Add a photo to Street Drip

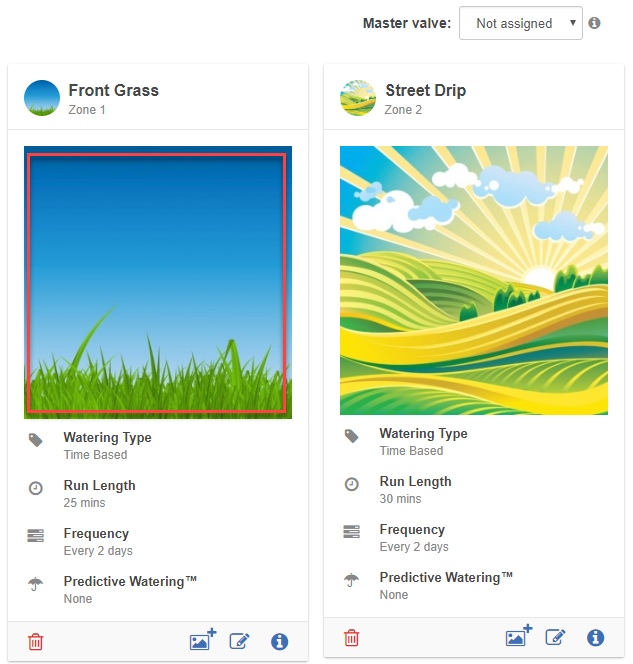click(x=518, y=637)
